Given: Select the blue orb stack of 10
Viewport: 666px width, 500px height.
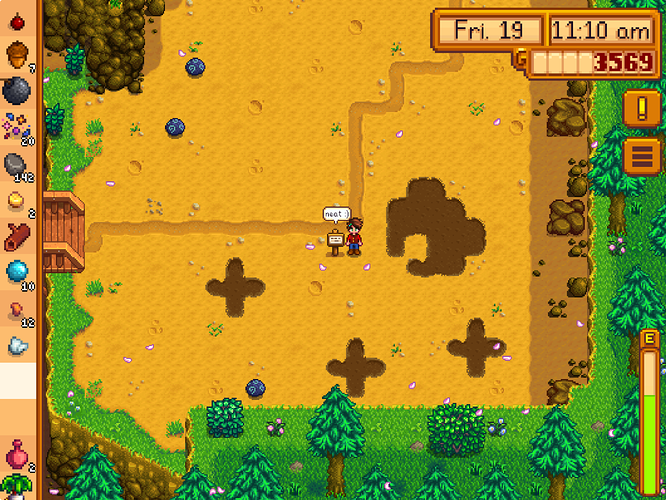Looking at the screenshot, I should click(x=17, y=272).
